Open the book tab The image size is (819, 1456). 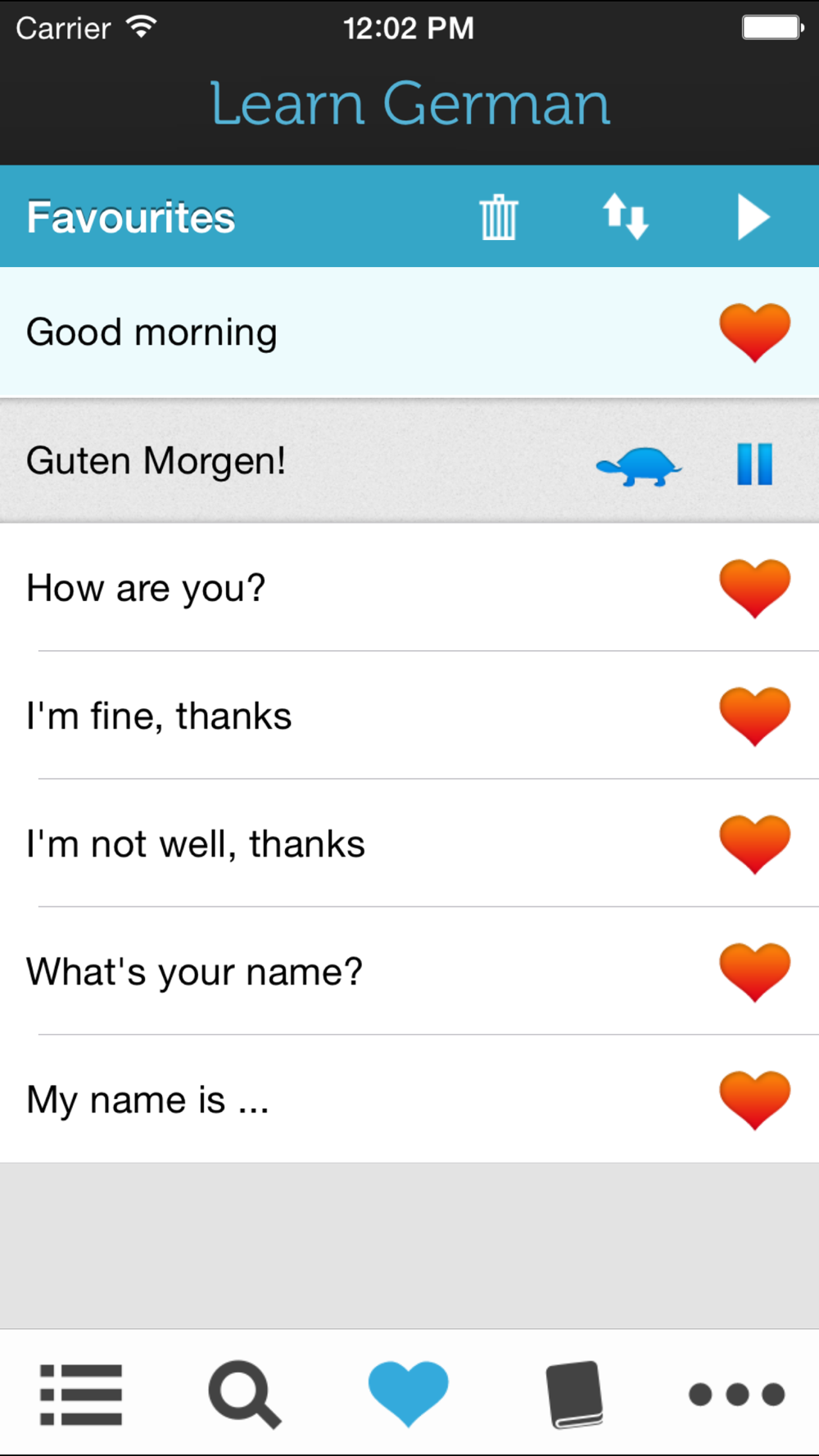click(x=574, y=1394)
